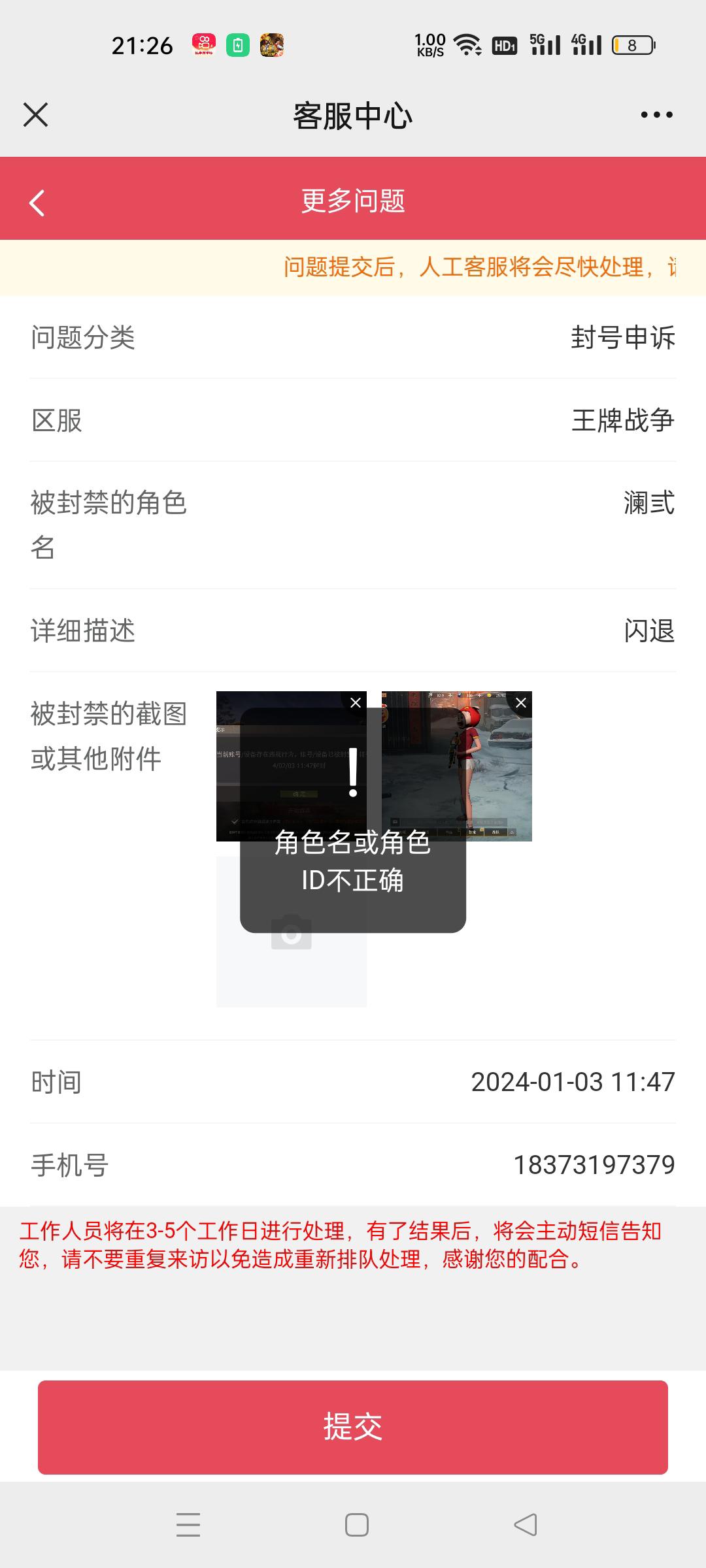Remove the second uploaded character screenshot

click(521, 703)
